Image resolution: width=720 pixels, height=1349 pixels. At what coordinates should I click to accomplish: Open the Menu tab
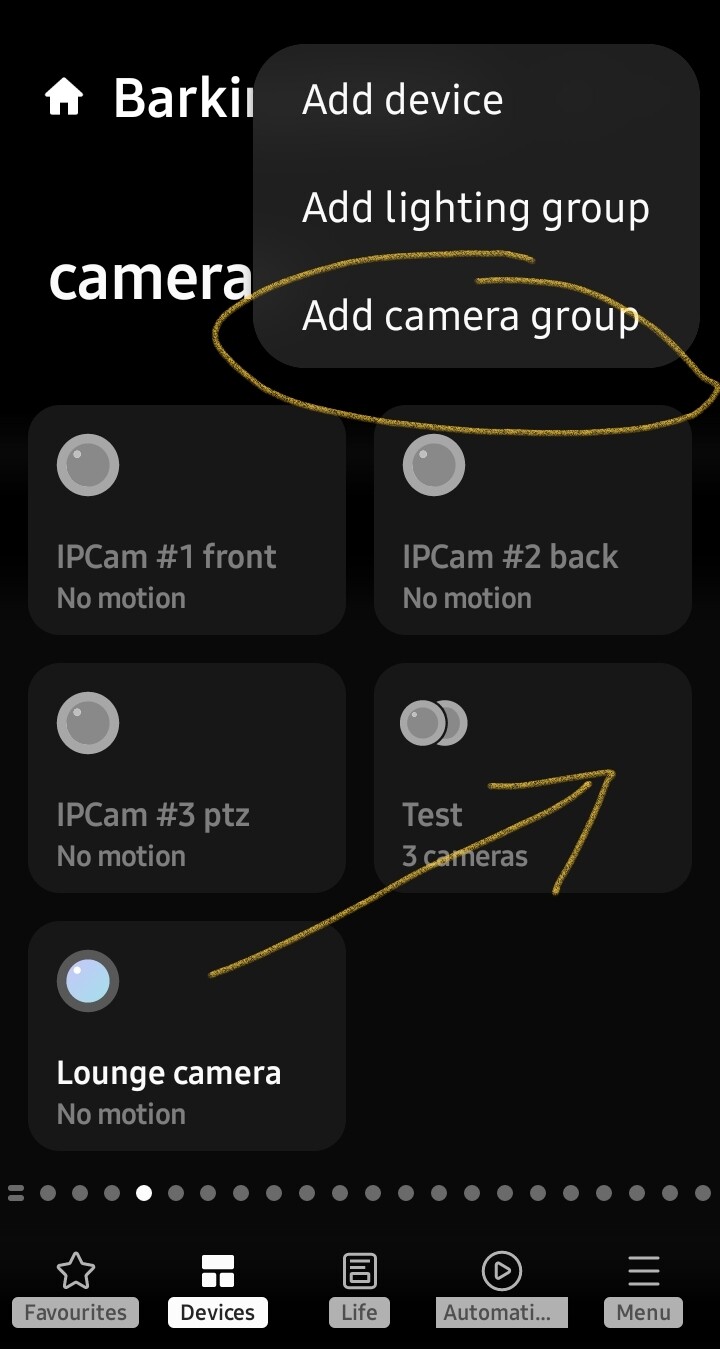point(644,1289)
